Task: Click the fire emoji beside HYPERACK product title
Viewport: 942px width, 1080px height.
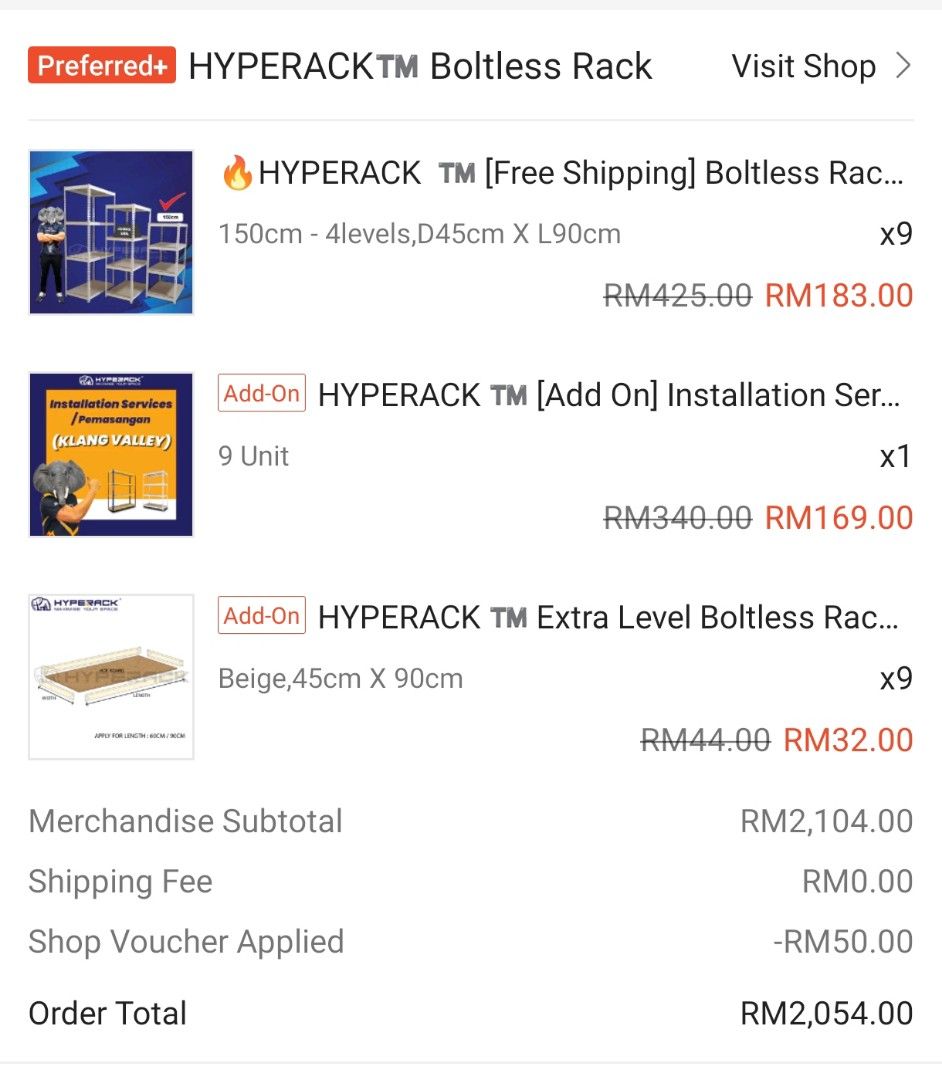Action: coord(237,172)
